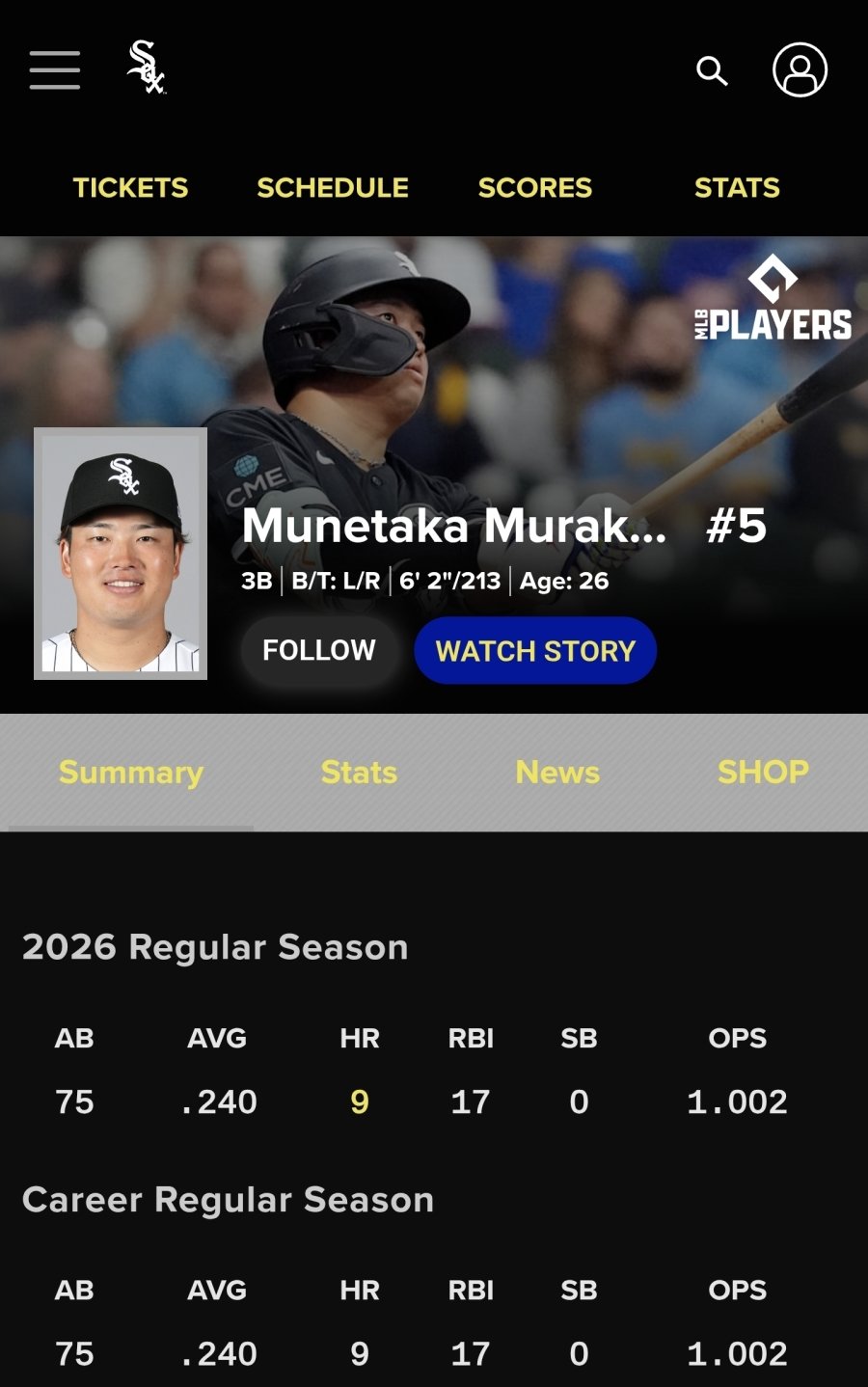The width and height of the screenshot is (868, 1387).
Task: Tap the Watch Story button
Action: pos(535,651)
